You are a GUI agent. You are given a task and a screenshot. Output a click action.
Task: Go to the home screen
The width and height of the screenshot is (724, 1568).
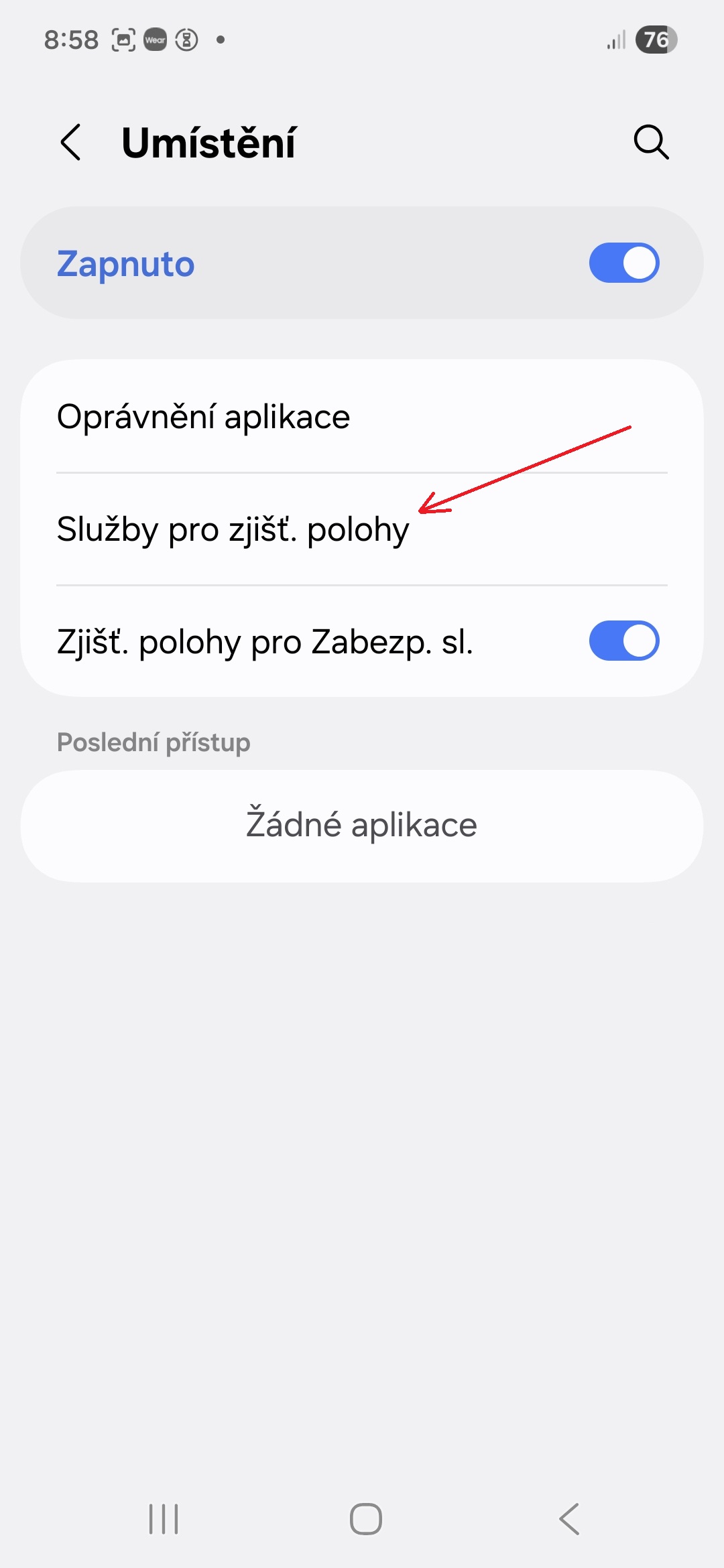[365, 1518]
